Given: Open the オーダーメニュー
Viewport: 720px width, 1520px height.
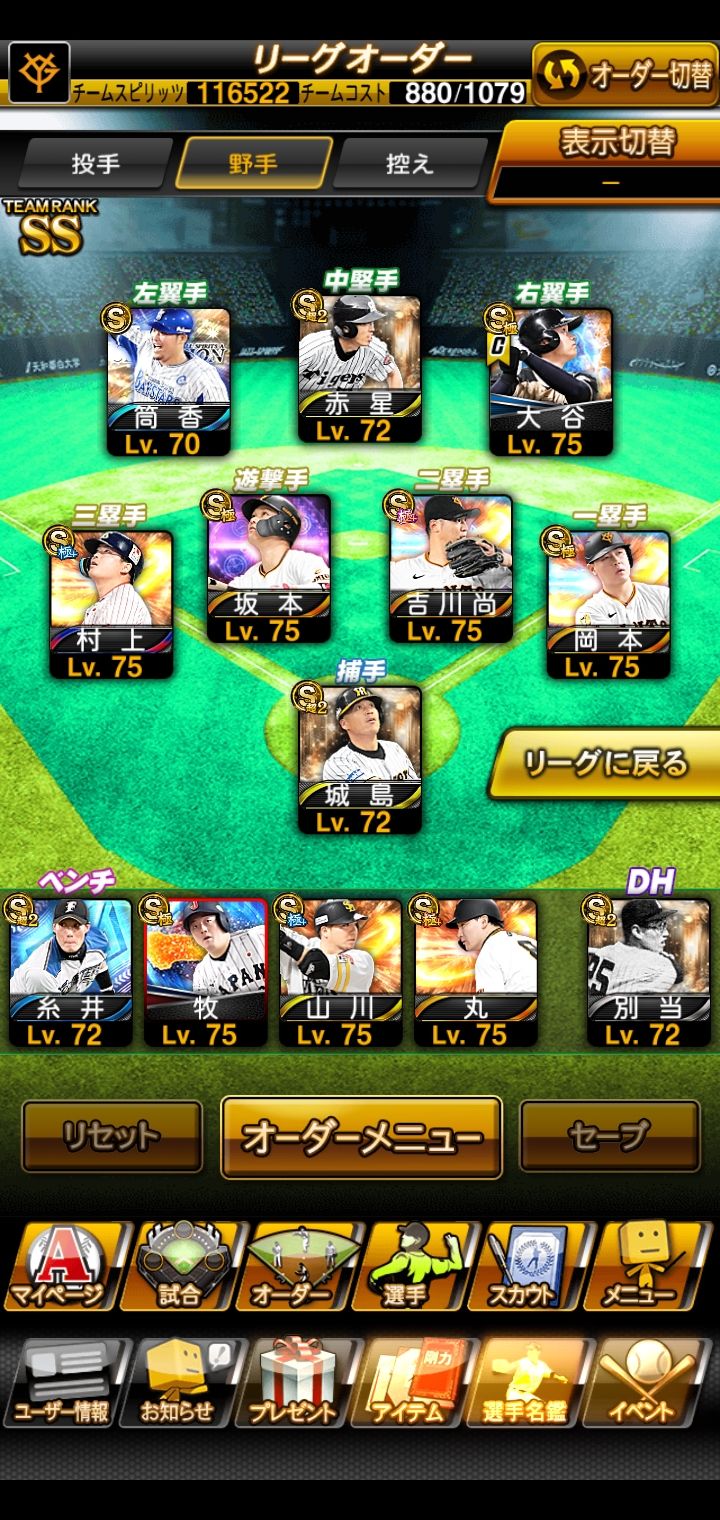Looking at the screenshot, I should coord(361,1137).
